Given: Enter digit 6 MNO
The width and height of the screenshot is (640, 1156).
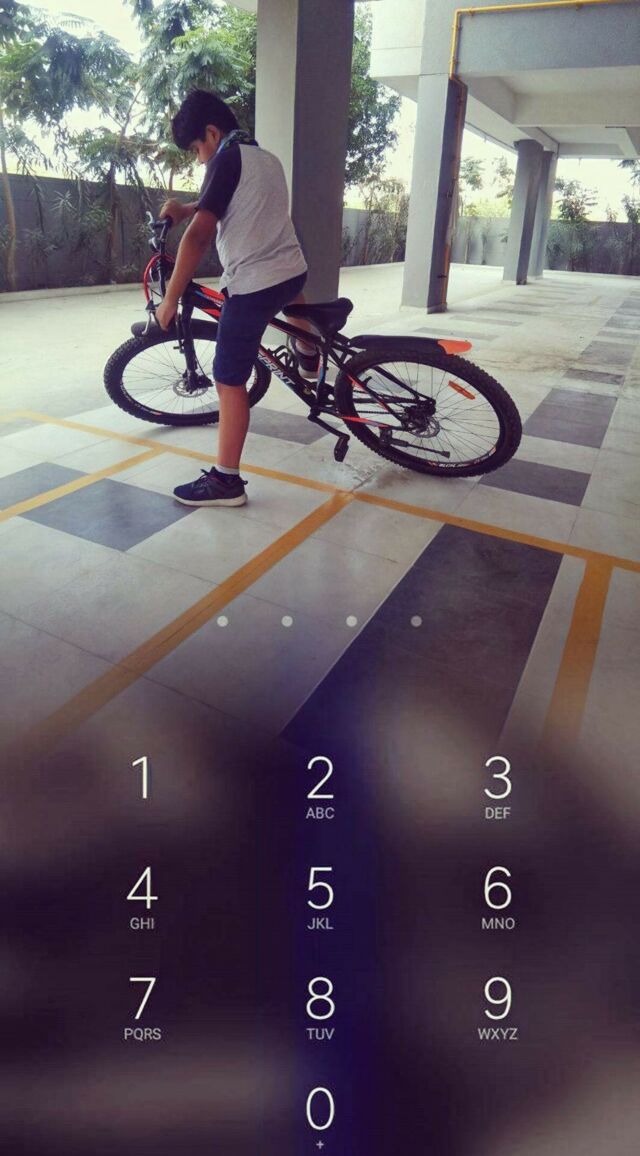Looking at the screenshot, I should click(497, 897).
